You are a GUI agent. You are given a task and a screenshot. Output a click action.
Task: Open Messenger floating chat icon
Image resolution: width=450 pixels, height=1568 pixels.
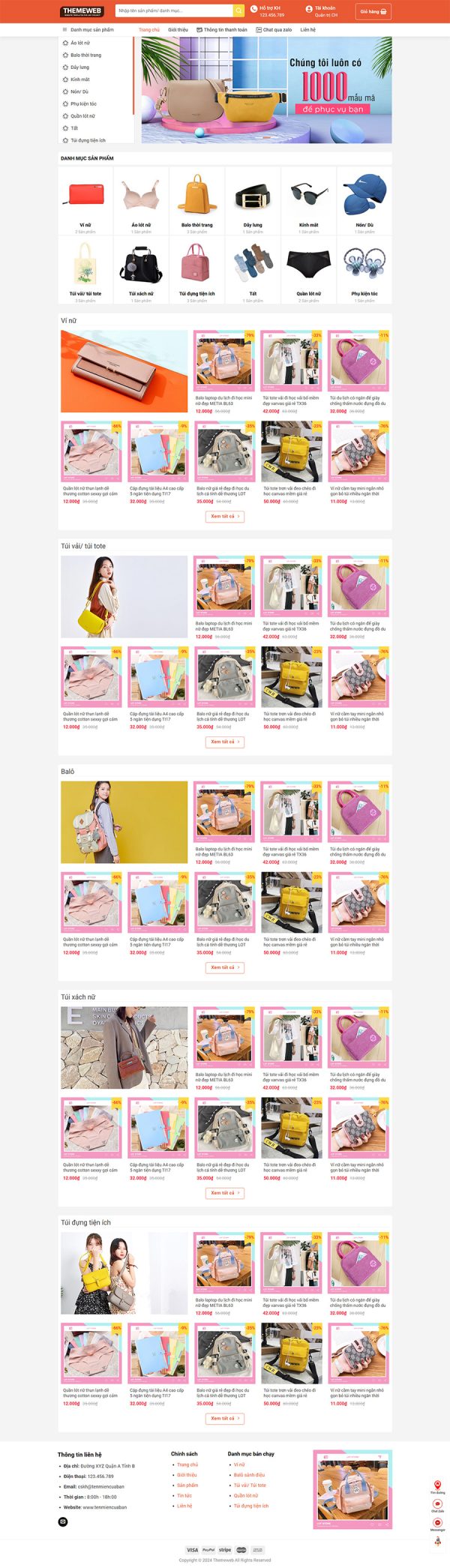click(x=437, y=1523)
